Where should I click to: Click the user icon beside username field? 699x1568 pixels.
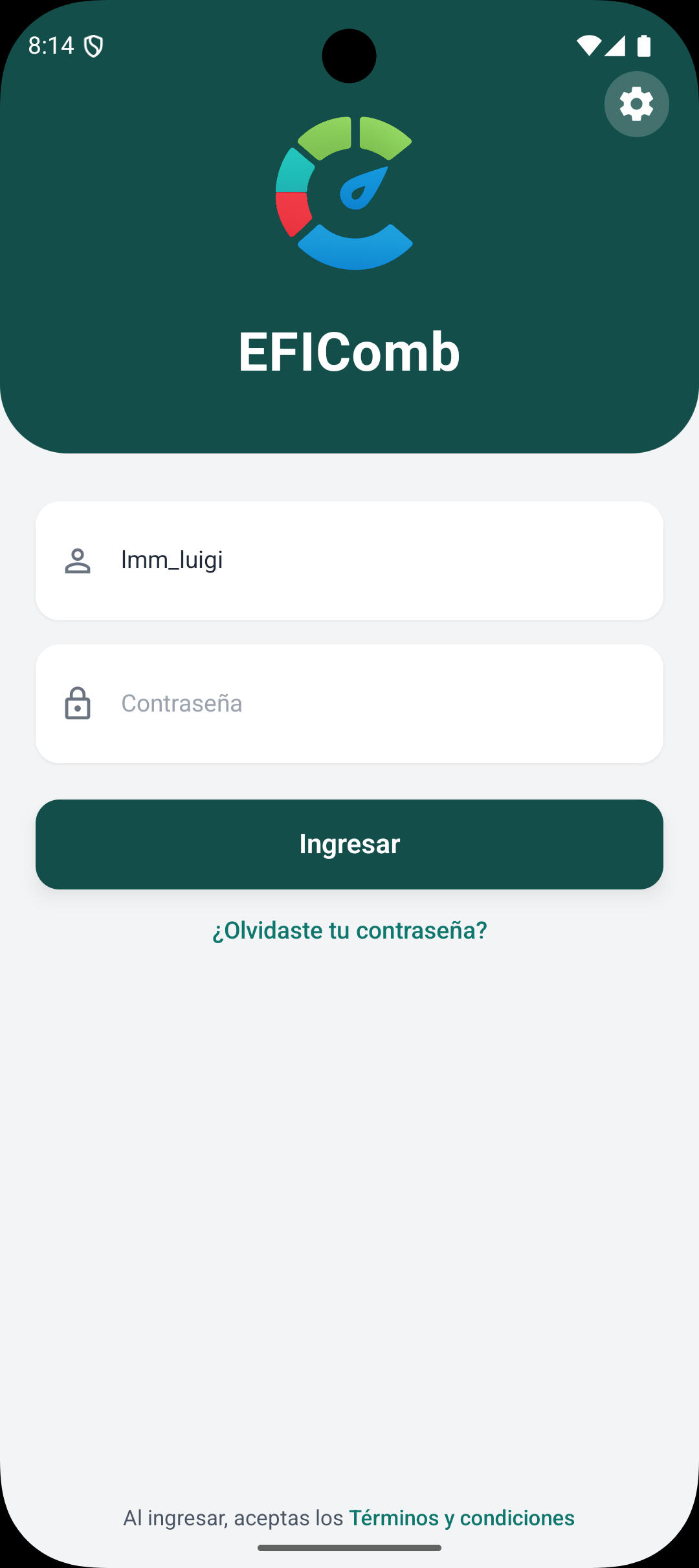point(77,560)
